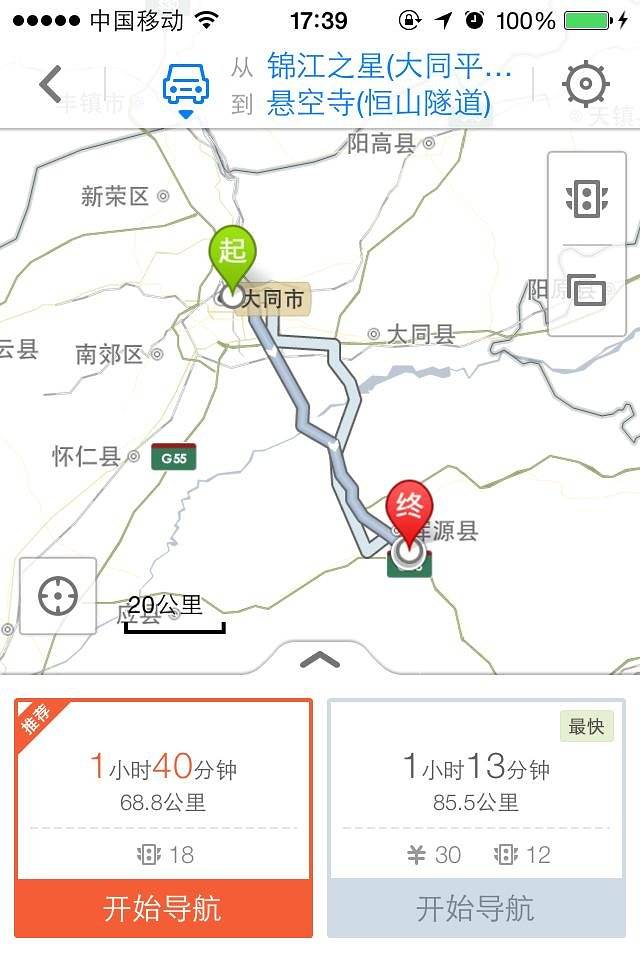This screenshot has width=640, height=960.
Task: Select the recommended 68.8公里 route card
Action: click(x=163, y=785)
